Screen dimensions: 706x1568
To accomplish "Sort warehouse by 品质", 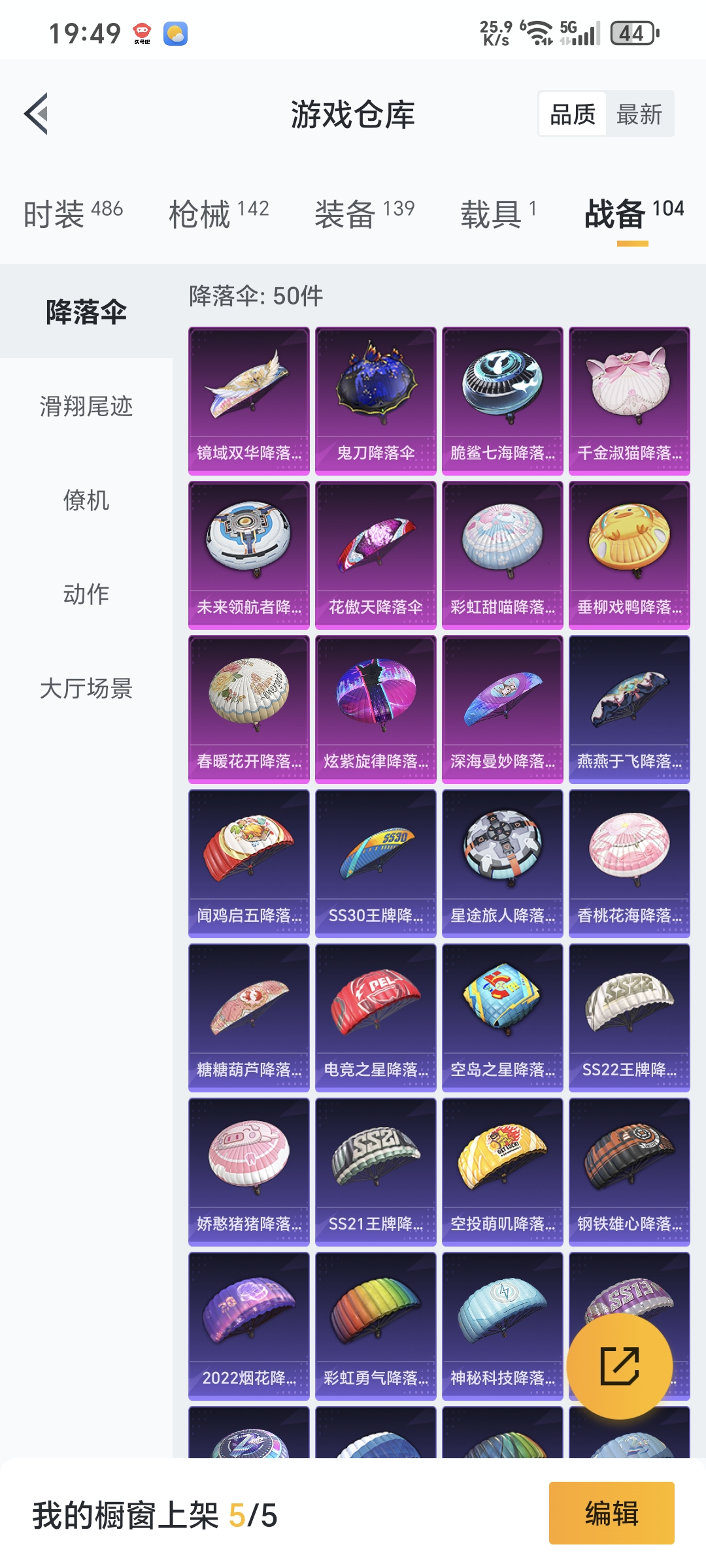I will (573, 114).
